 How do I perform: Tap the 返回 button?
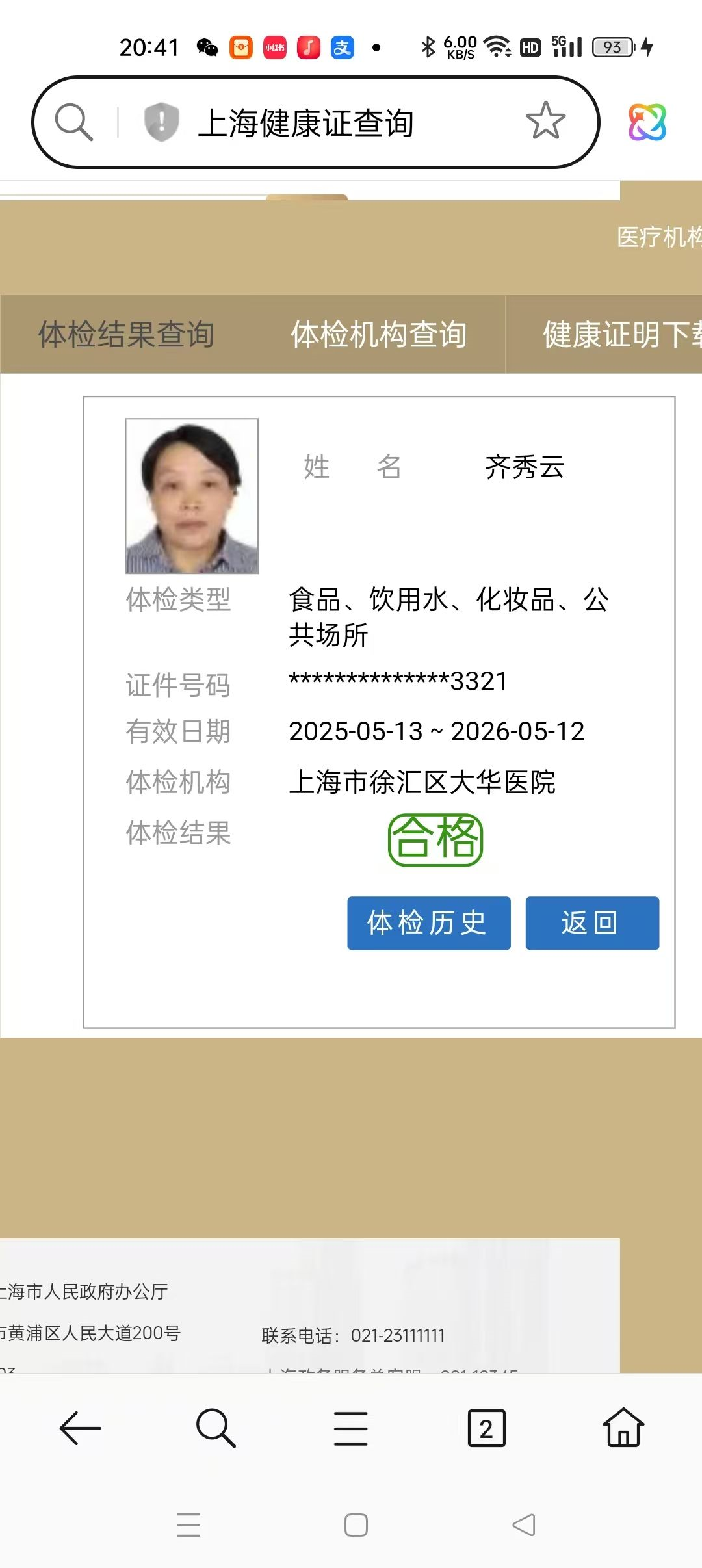coord(591,923)
